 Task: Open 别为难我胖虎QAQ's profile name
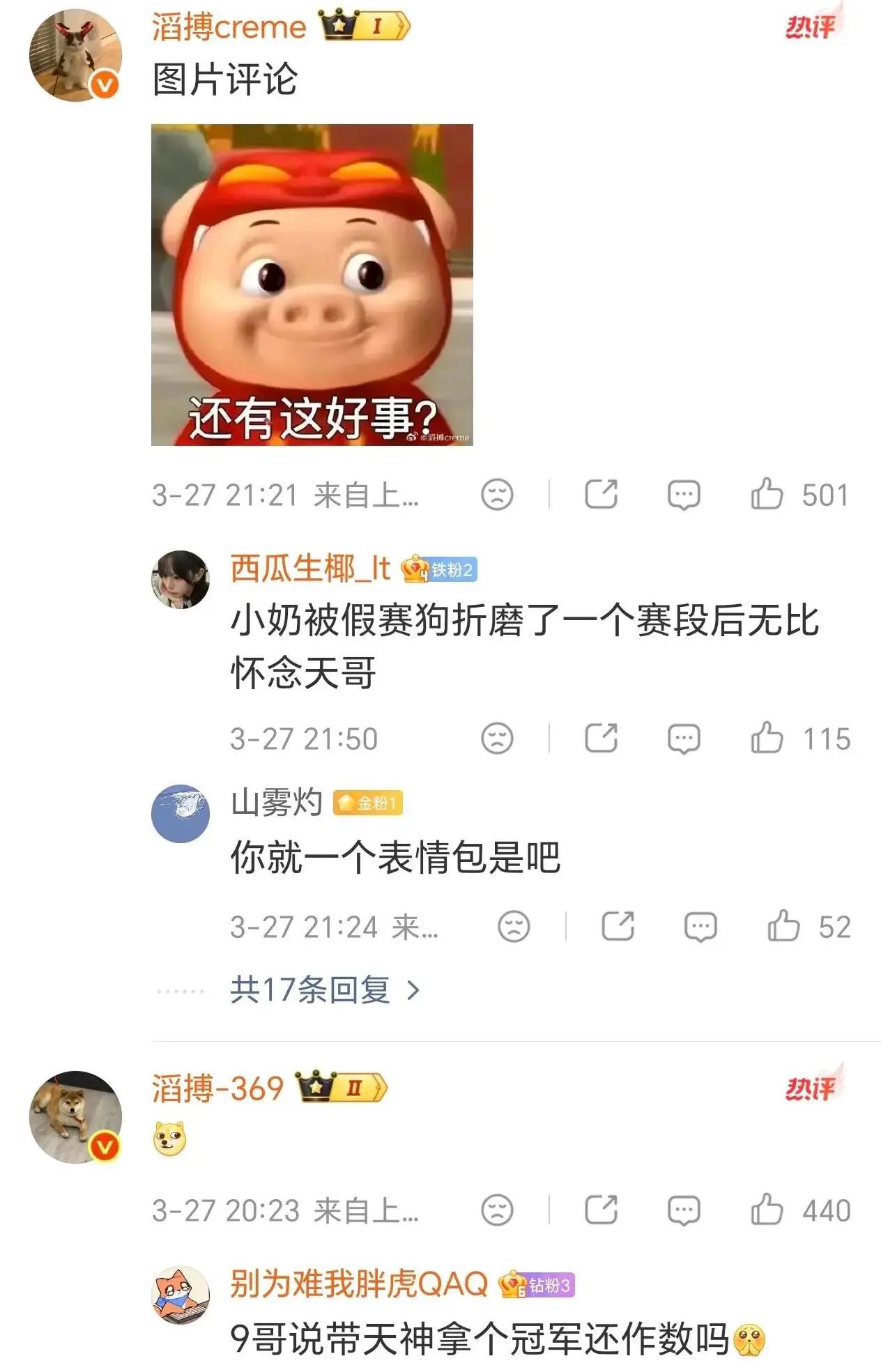pyautogui.click(x=358, y=1284)
